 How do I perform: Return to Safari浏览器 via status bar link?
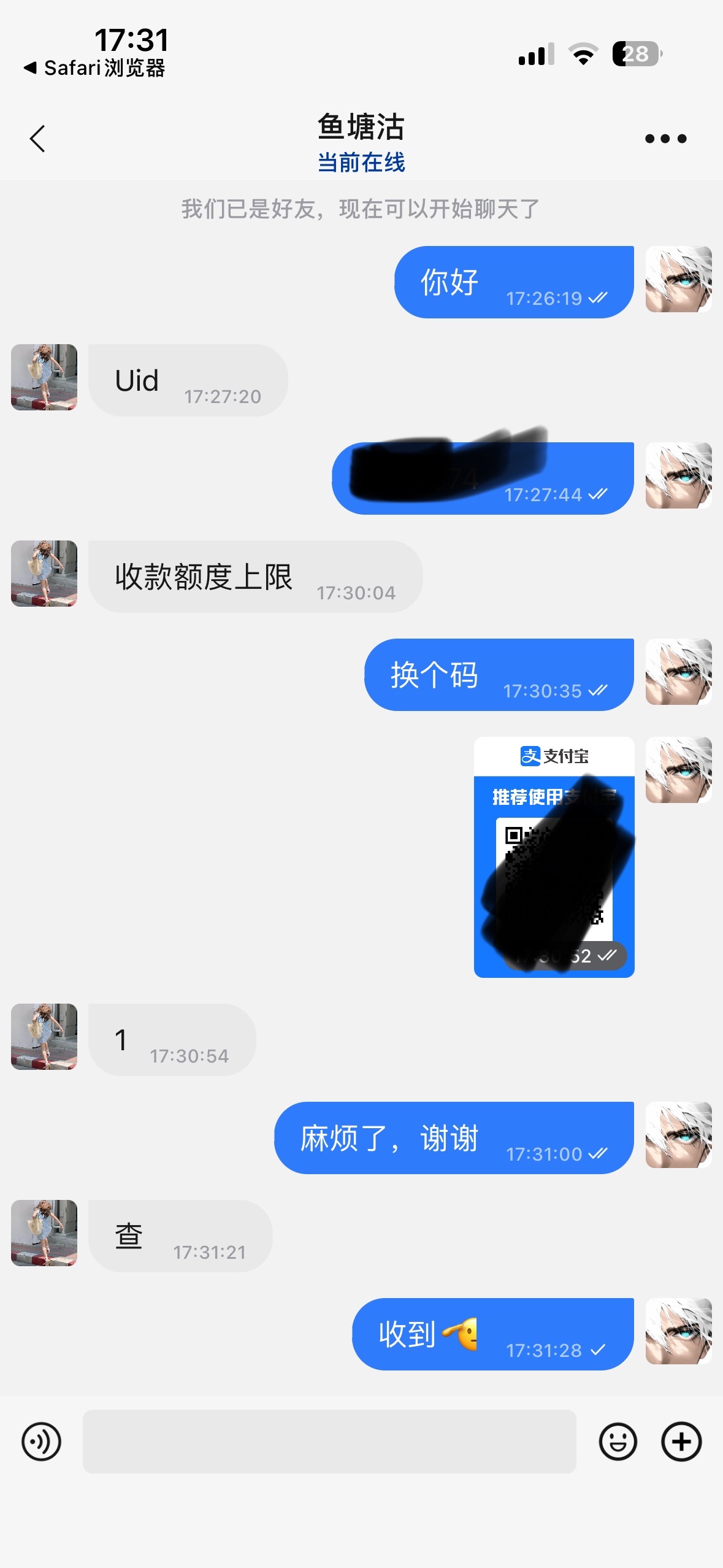point(95,68)
